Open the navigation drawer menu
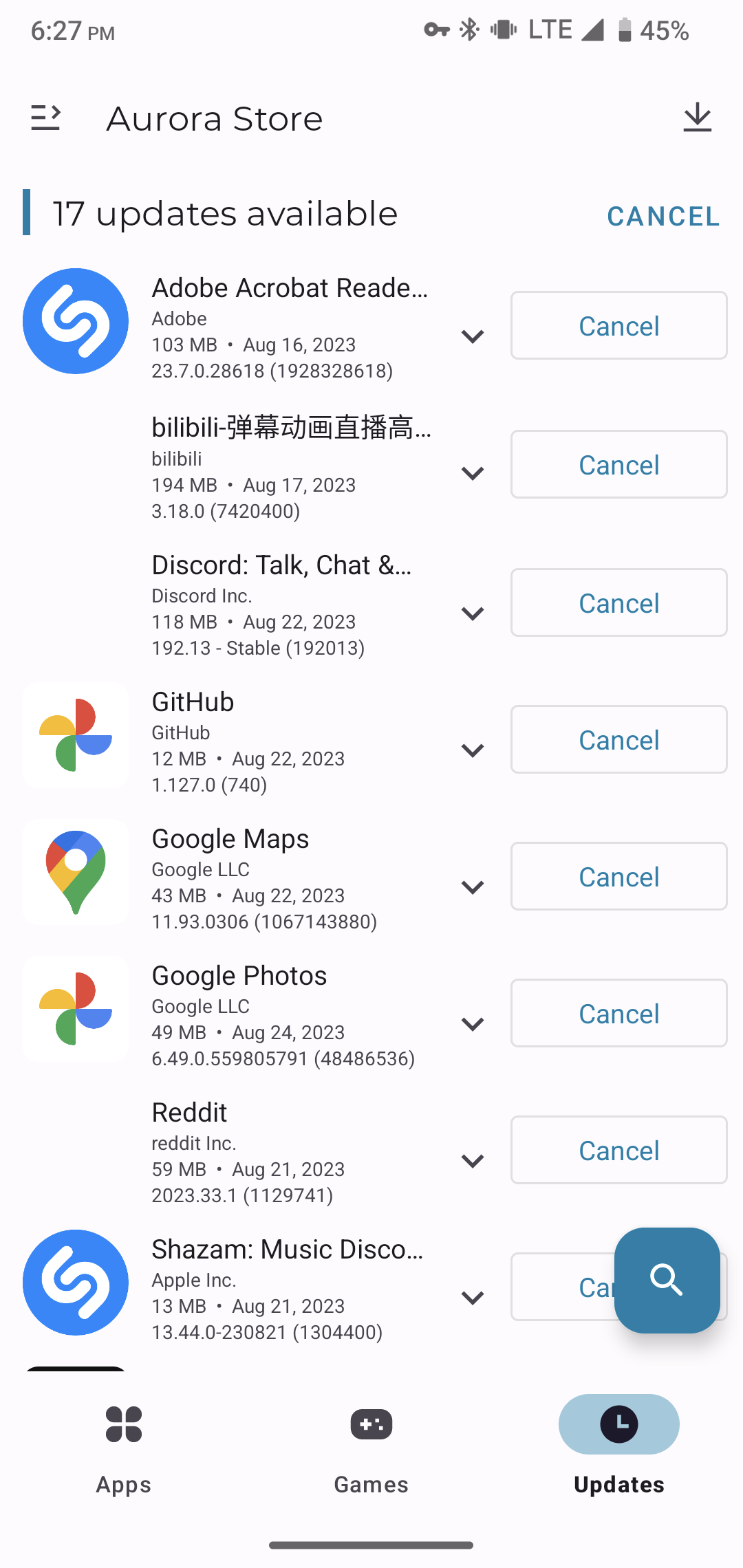This screenshot has width=743, height=1568. [46, 118]
